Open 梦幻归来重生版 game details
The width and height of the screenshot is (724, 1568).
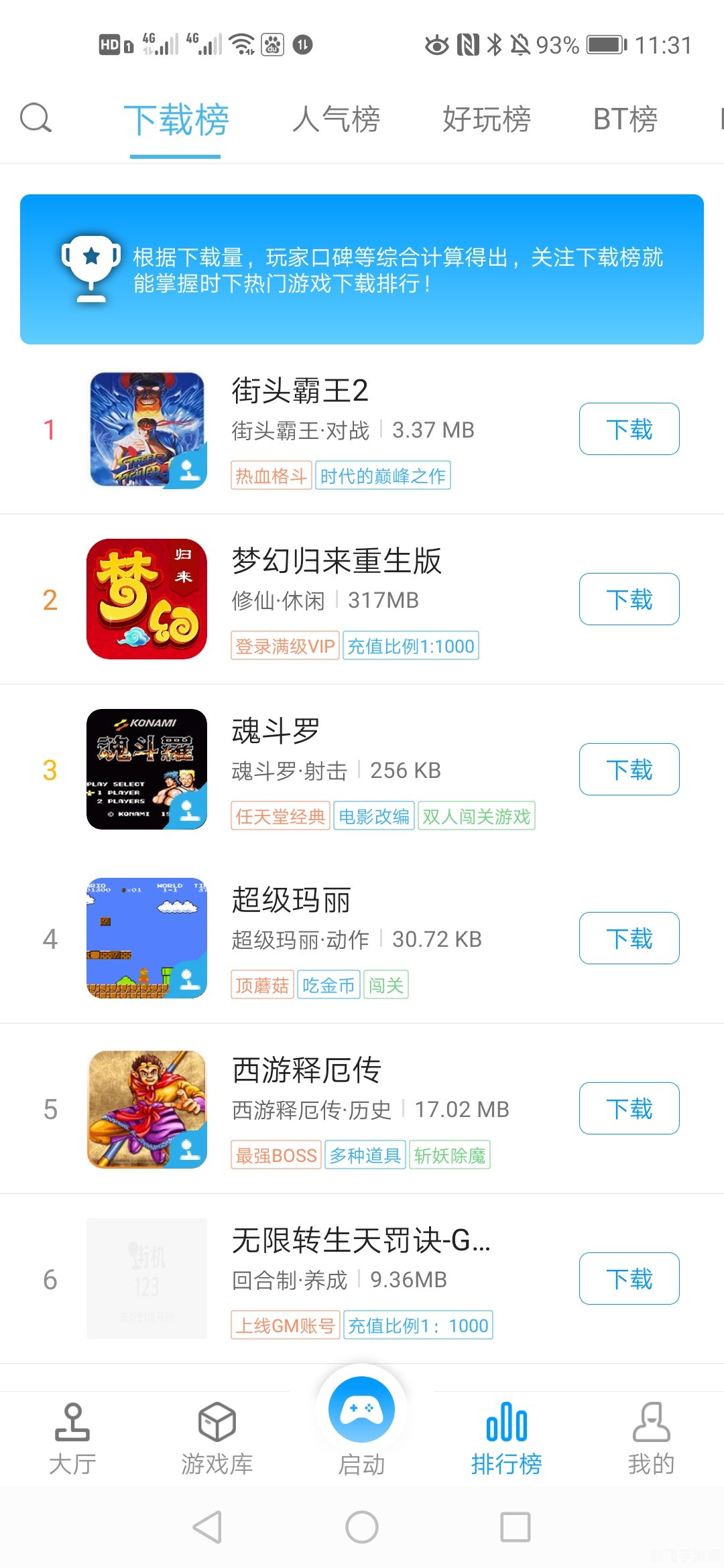coord(336,561)
